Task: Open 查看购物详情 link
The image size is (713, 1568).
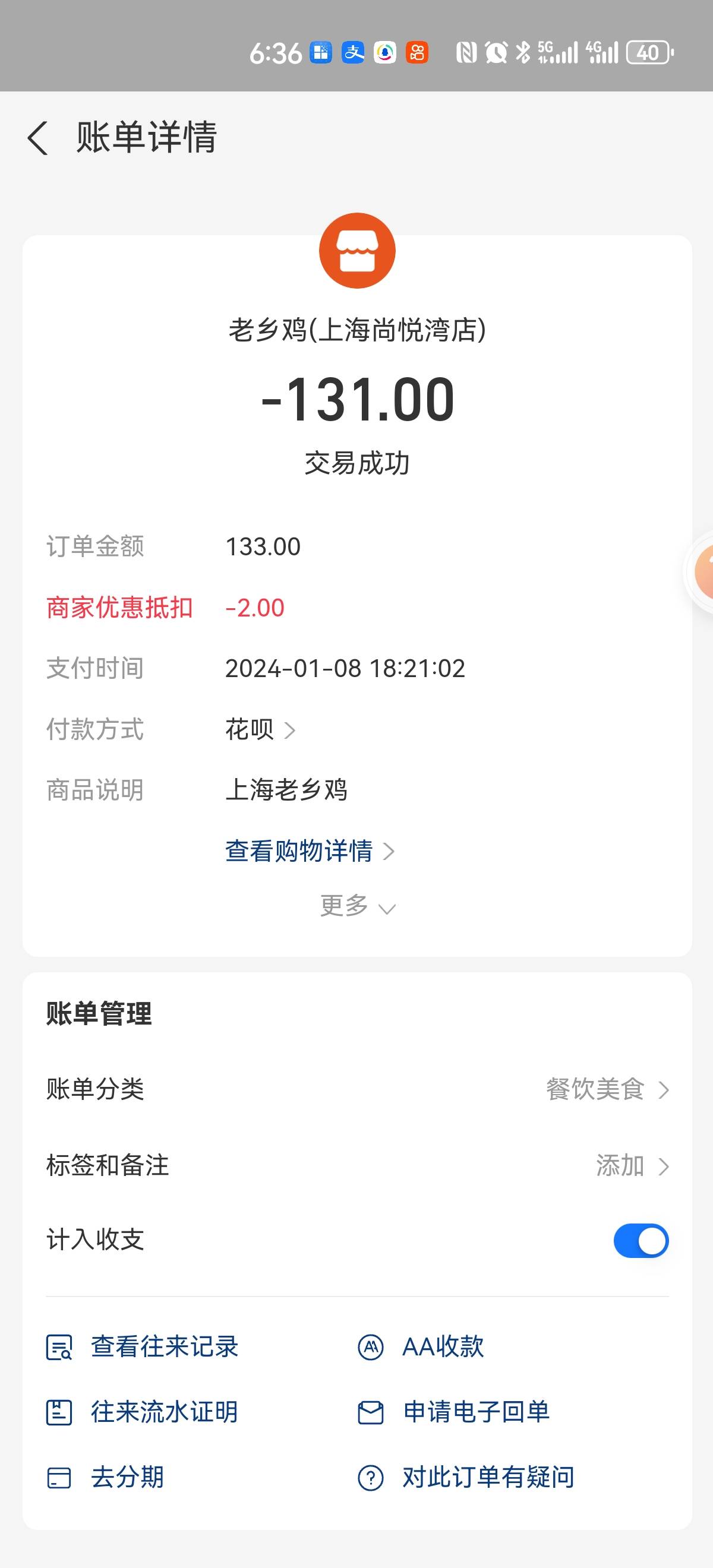Action: [x=310, y=851]
